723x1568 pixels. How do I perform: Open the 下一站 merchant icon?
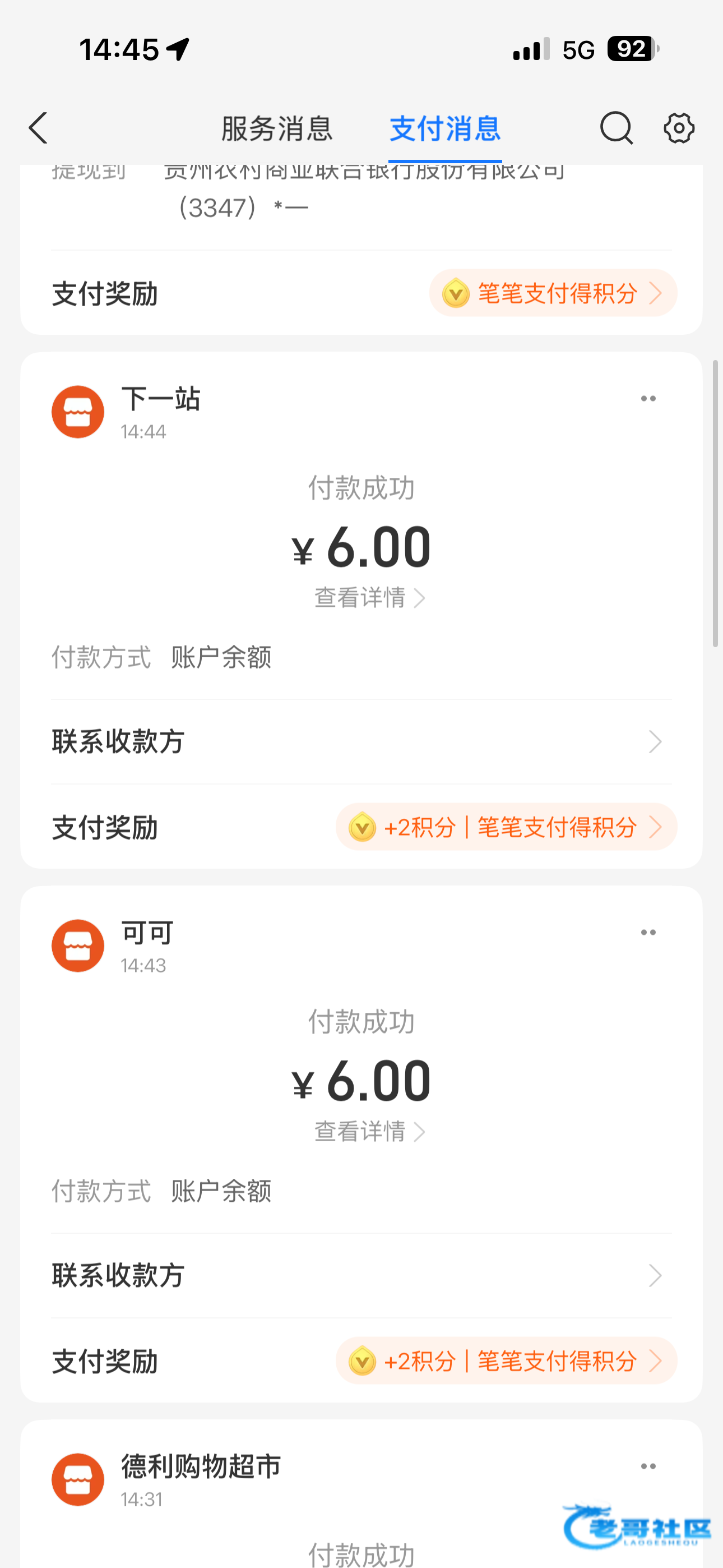click(x=78, y=412)
